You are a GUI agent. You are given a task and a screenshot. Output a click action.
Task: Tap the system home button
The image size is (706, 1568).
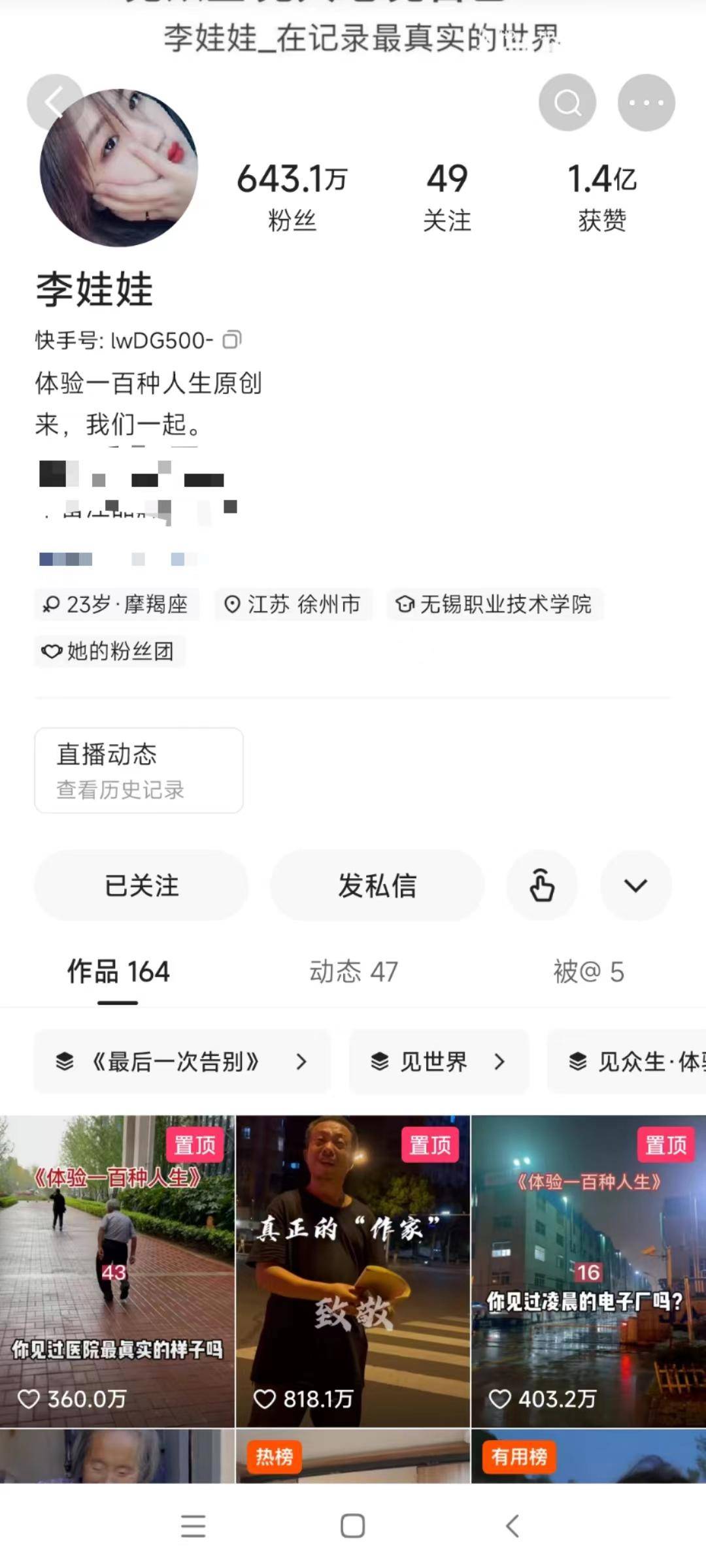[x=353, y=1526]
